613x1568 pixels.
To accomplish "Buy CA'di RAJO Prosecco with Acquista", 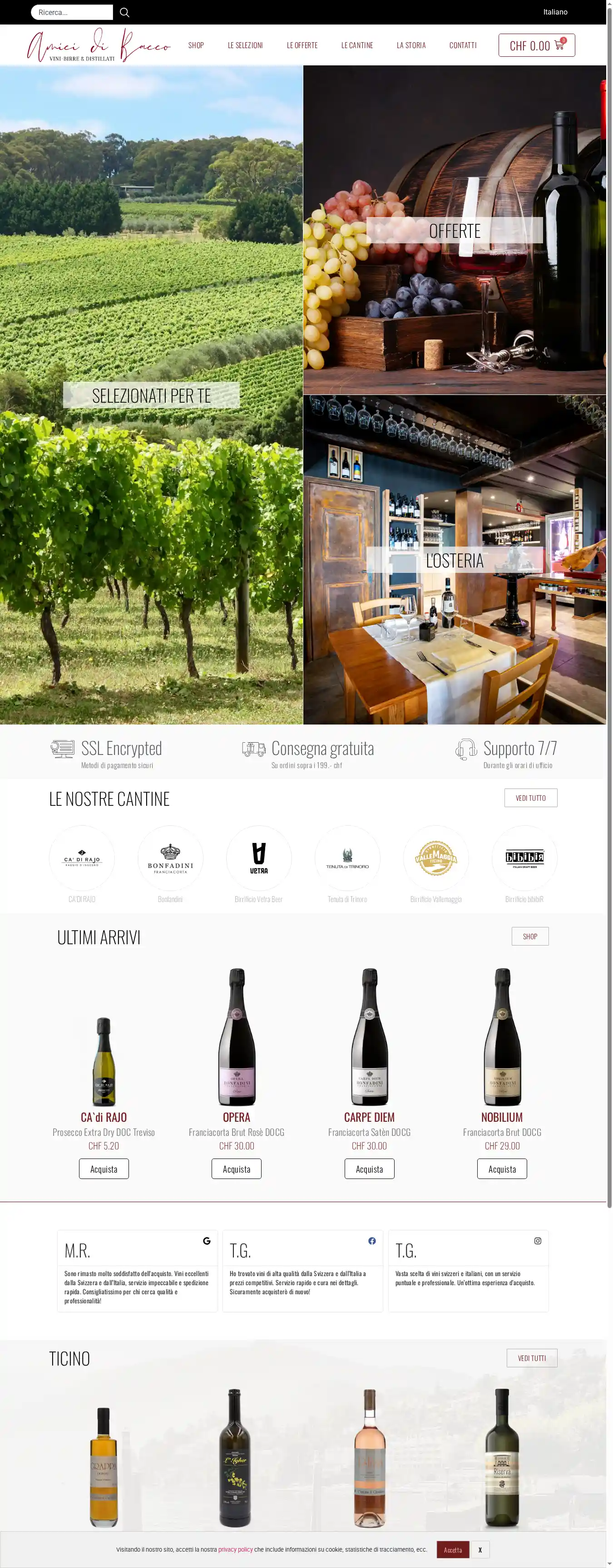I will [104, 1169].
